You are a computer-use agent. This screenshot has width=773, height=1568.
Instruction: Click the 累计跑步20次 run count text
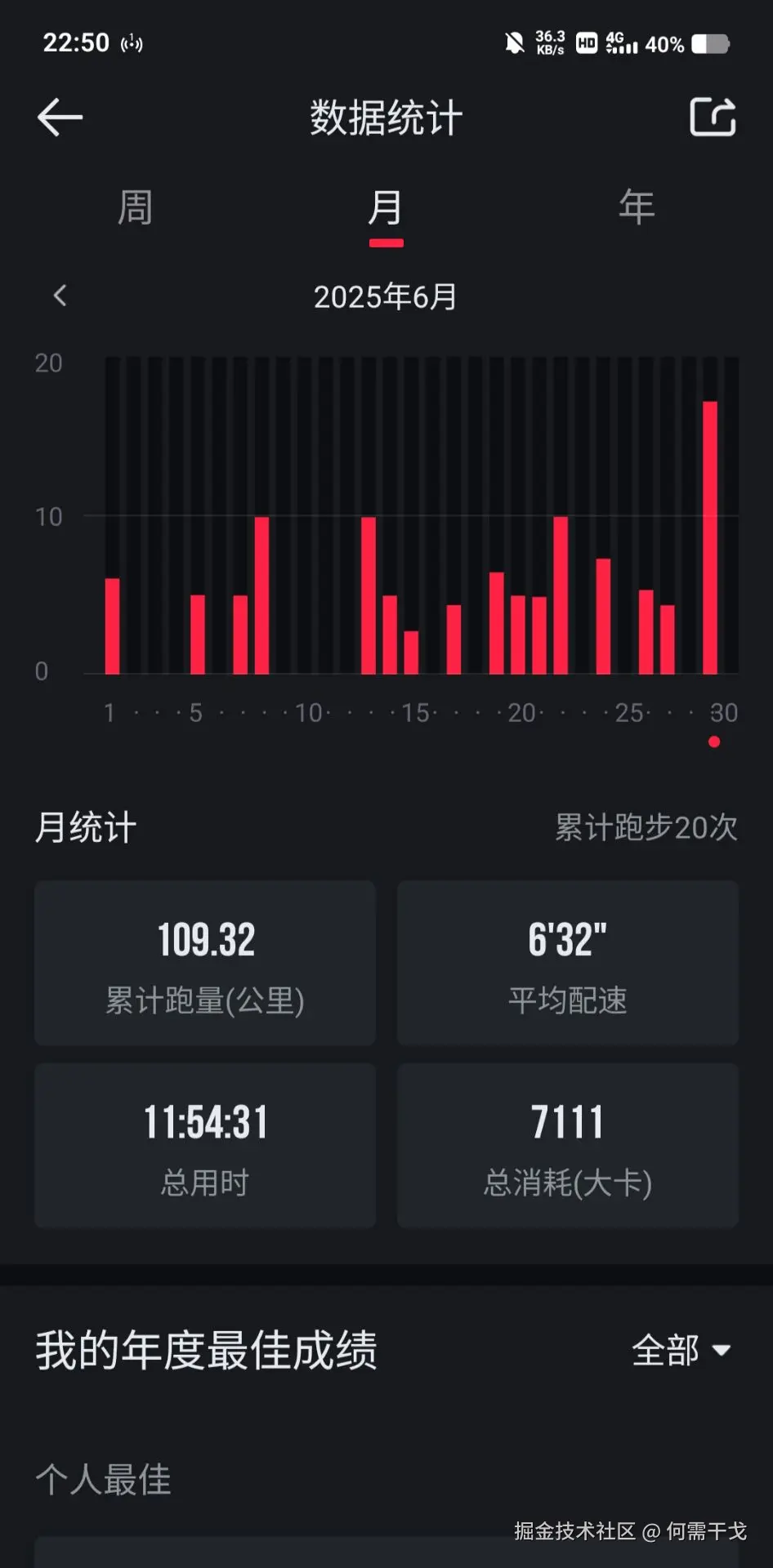pos(646,826)
